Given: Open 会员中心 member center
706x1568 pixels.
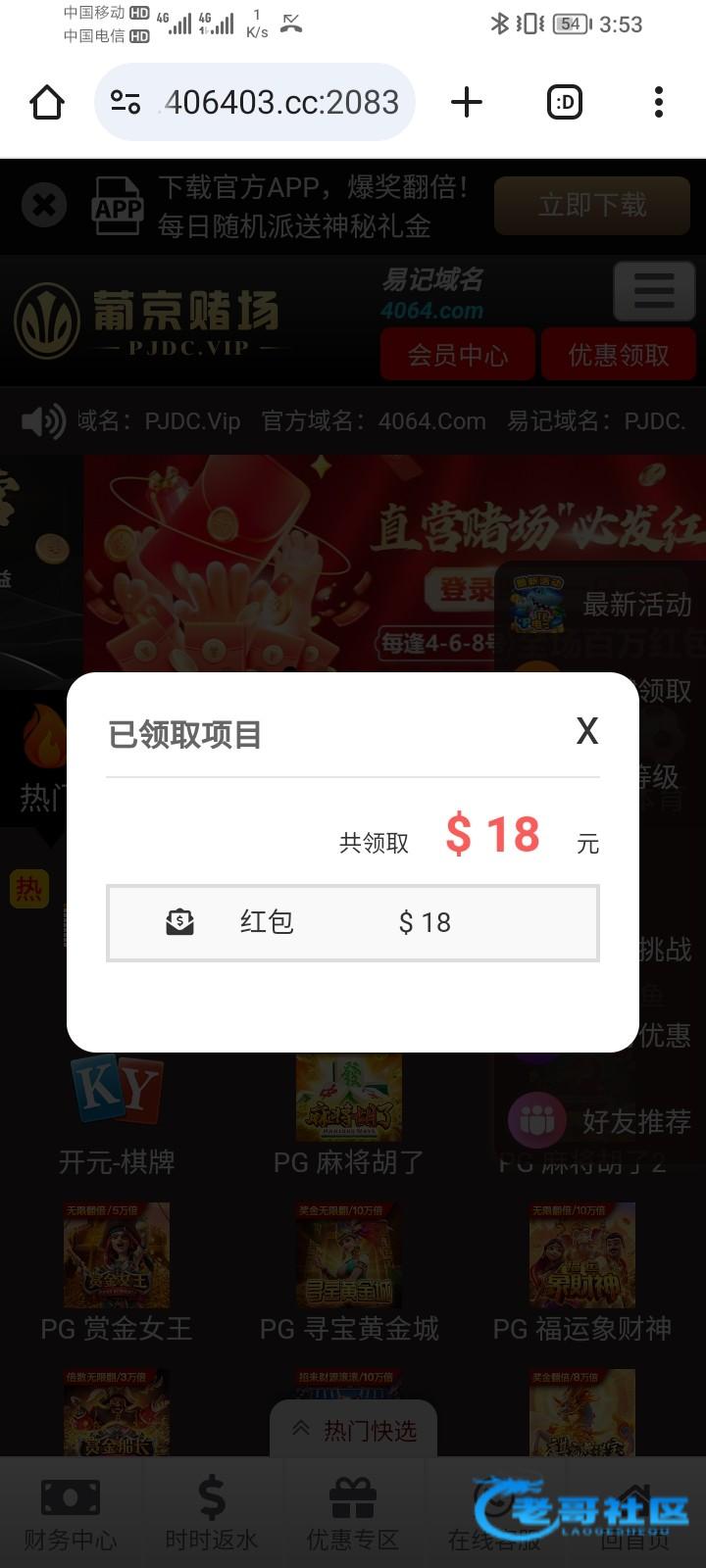Looking at the screenshot, I should tap(458, 355).
